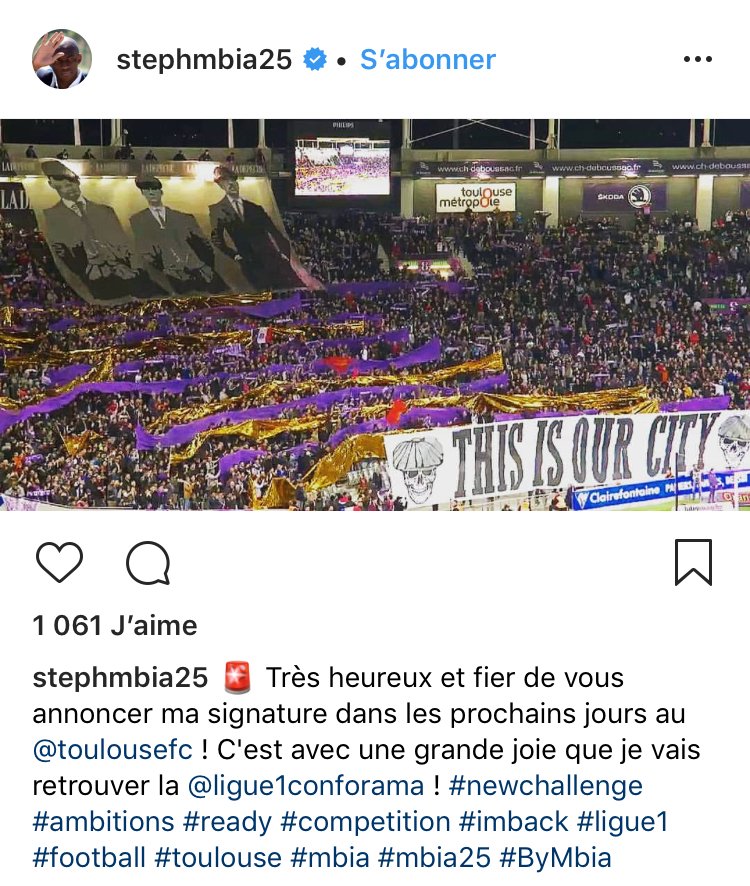Open the stephmbia25 username in the caption
Screen dimensions: 750x886
pyautogui.click(x=120, y=678)
